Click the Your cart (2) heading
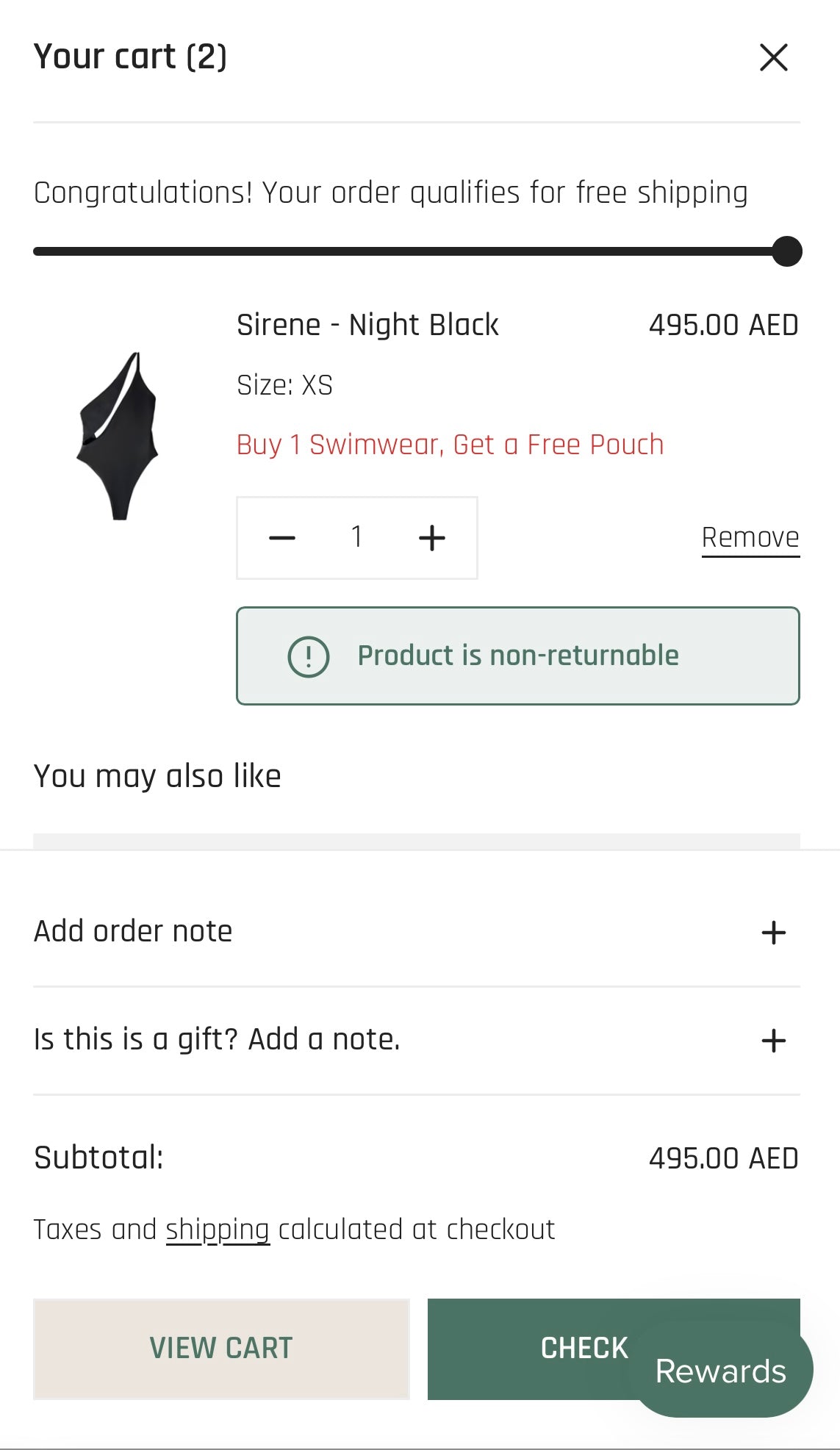Screen dimensions: 840x1450 point(130,56)
